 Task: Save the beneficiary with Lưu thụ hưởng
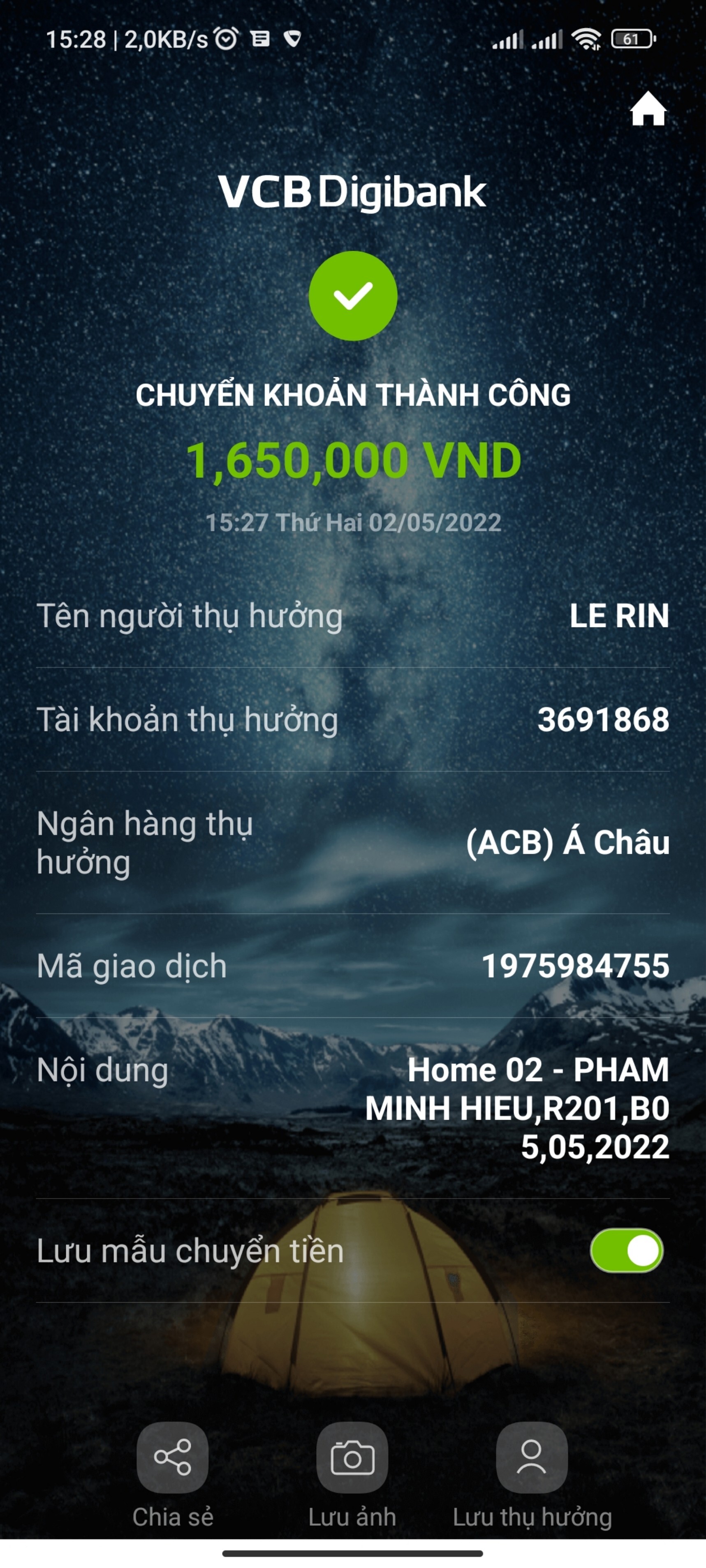coord(532,1457)
